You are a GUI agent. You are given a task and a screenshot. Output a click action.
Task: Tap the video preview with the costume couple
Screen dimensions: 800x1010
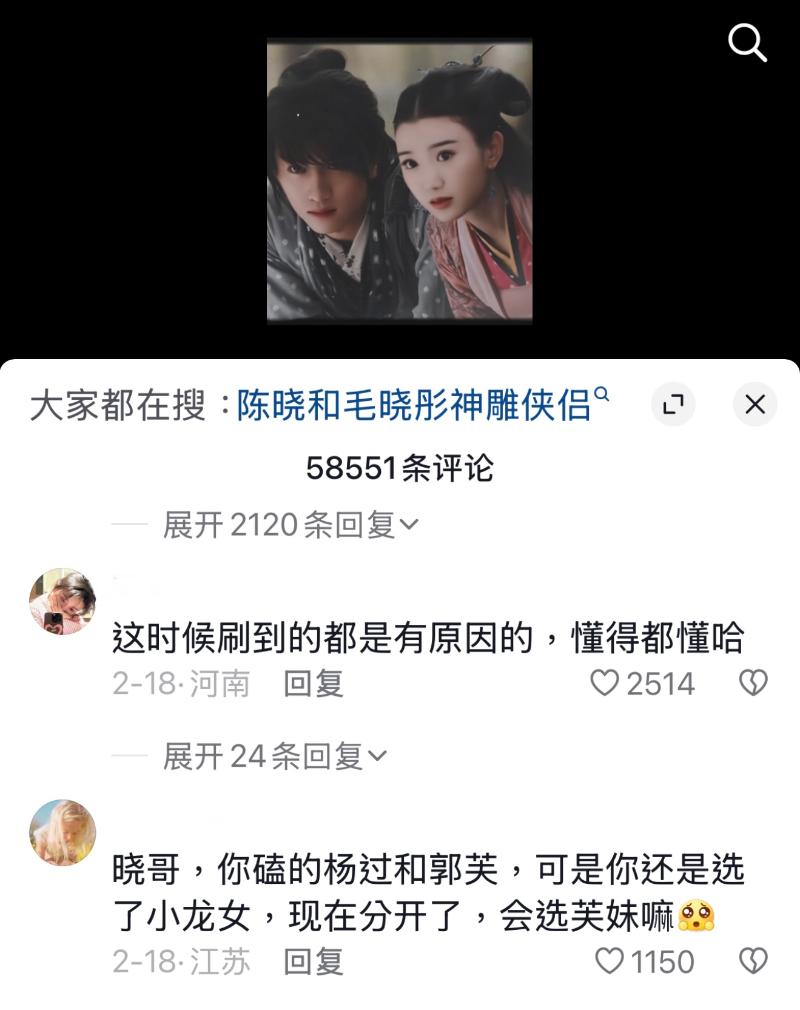click(399, 180)
